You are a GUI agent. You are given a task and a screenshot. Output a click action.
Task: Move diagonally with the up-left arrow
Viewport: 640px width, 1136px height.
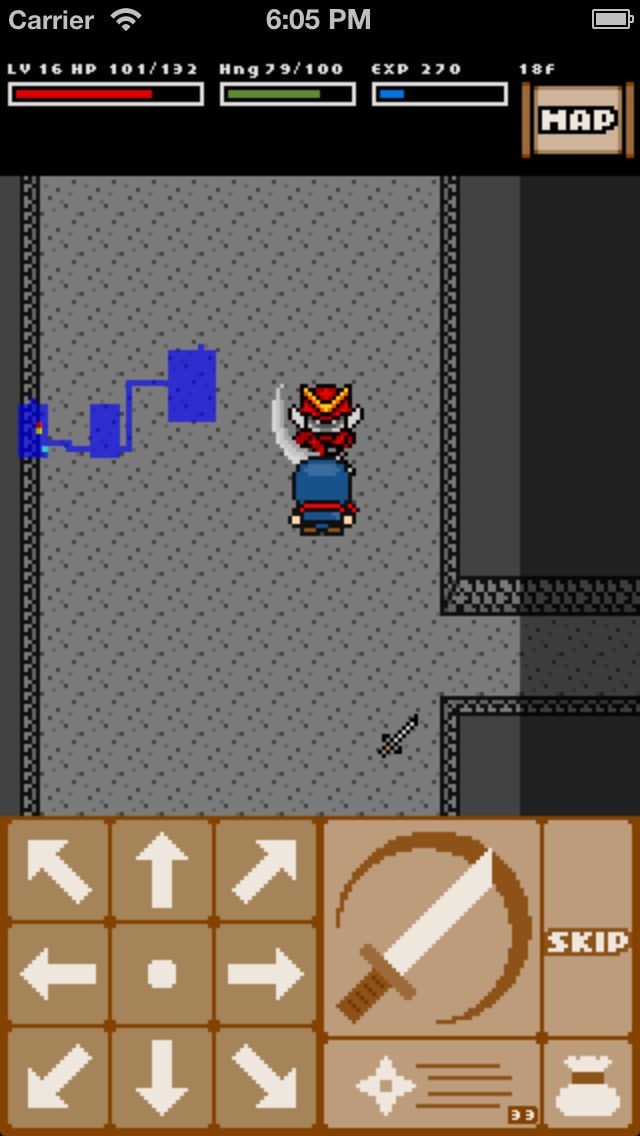58,870
